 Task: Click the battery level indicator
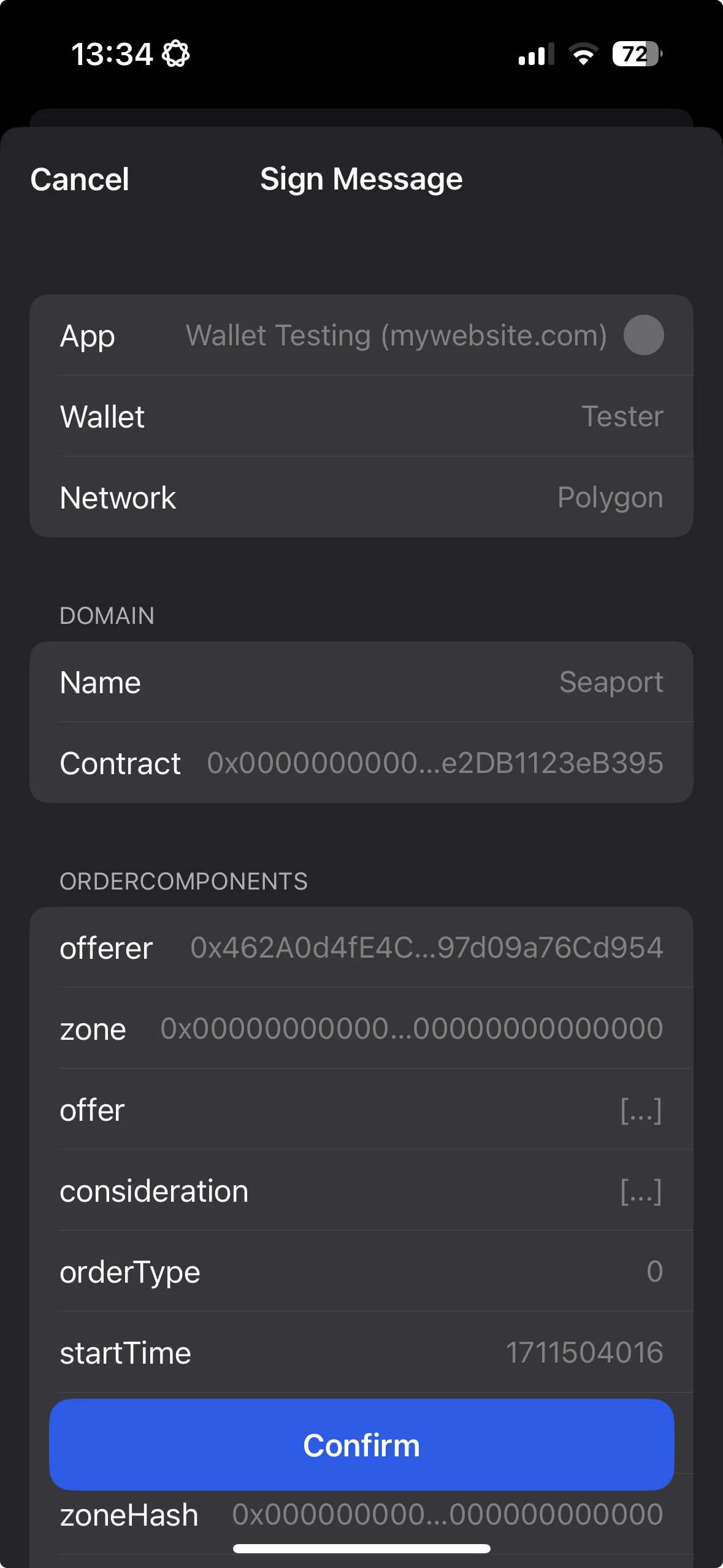pyautogui.click(x=635, y=54)
